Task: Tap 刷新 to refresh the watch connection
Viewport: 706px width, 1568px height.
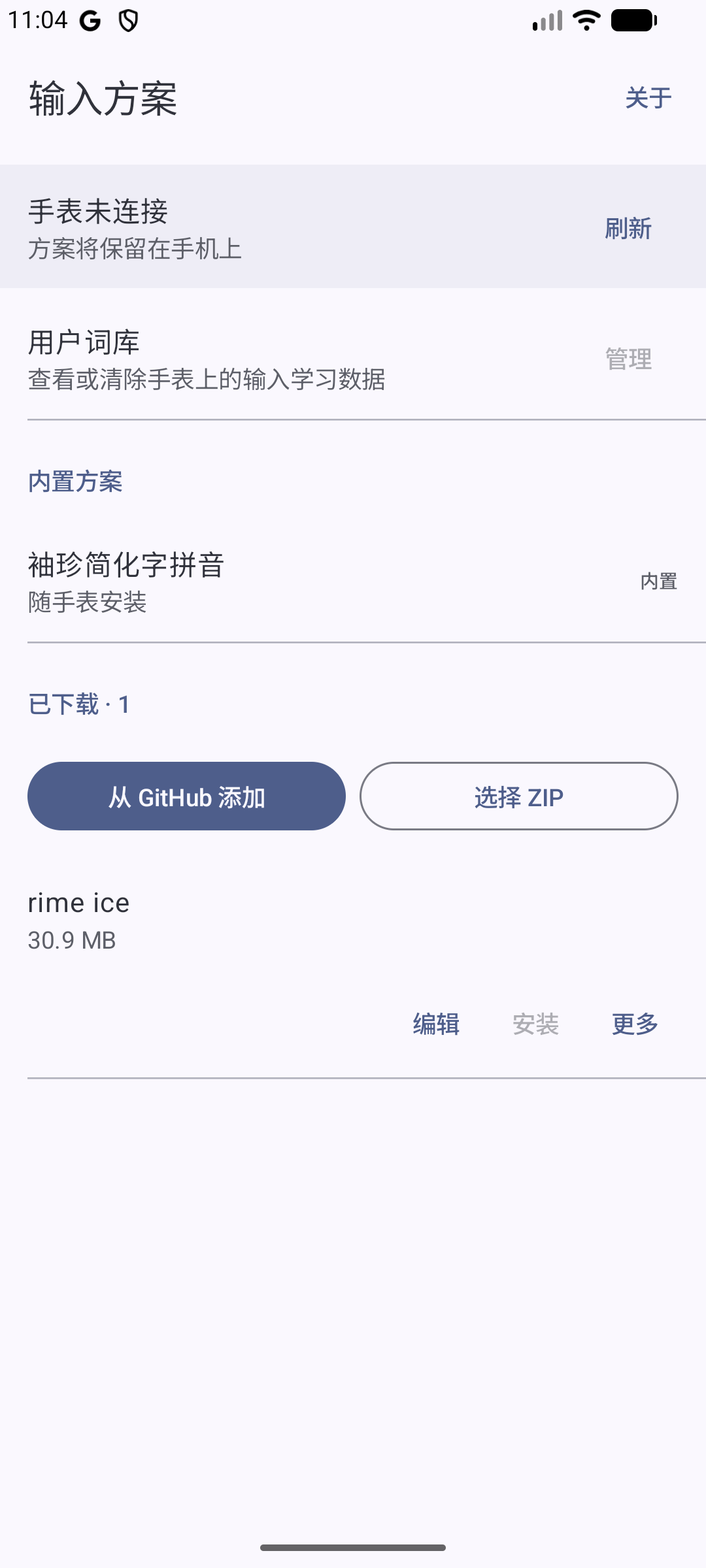Action: coord(628,229)
